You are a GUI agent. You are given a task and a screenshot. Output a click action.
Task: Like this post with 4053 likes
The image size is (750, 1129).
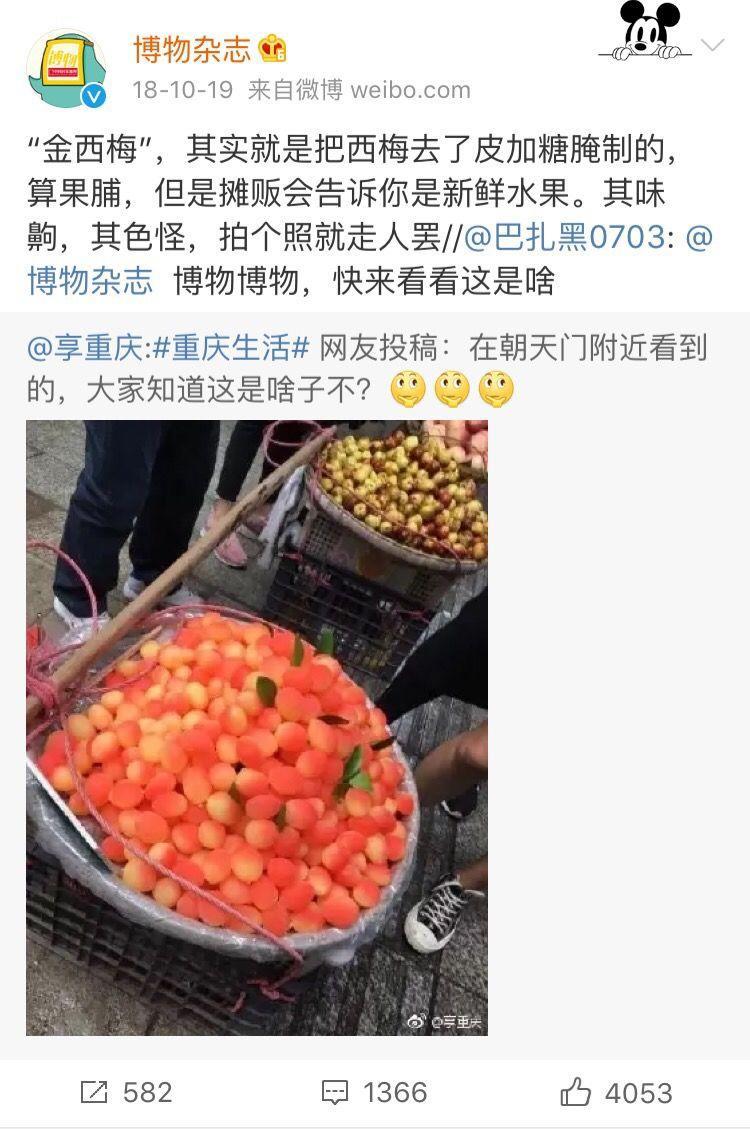point(615,1092)
